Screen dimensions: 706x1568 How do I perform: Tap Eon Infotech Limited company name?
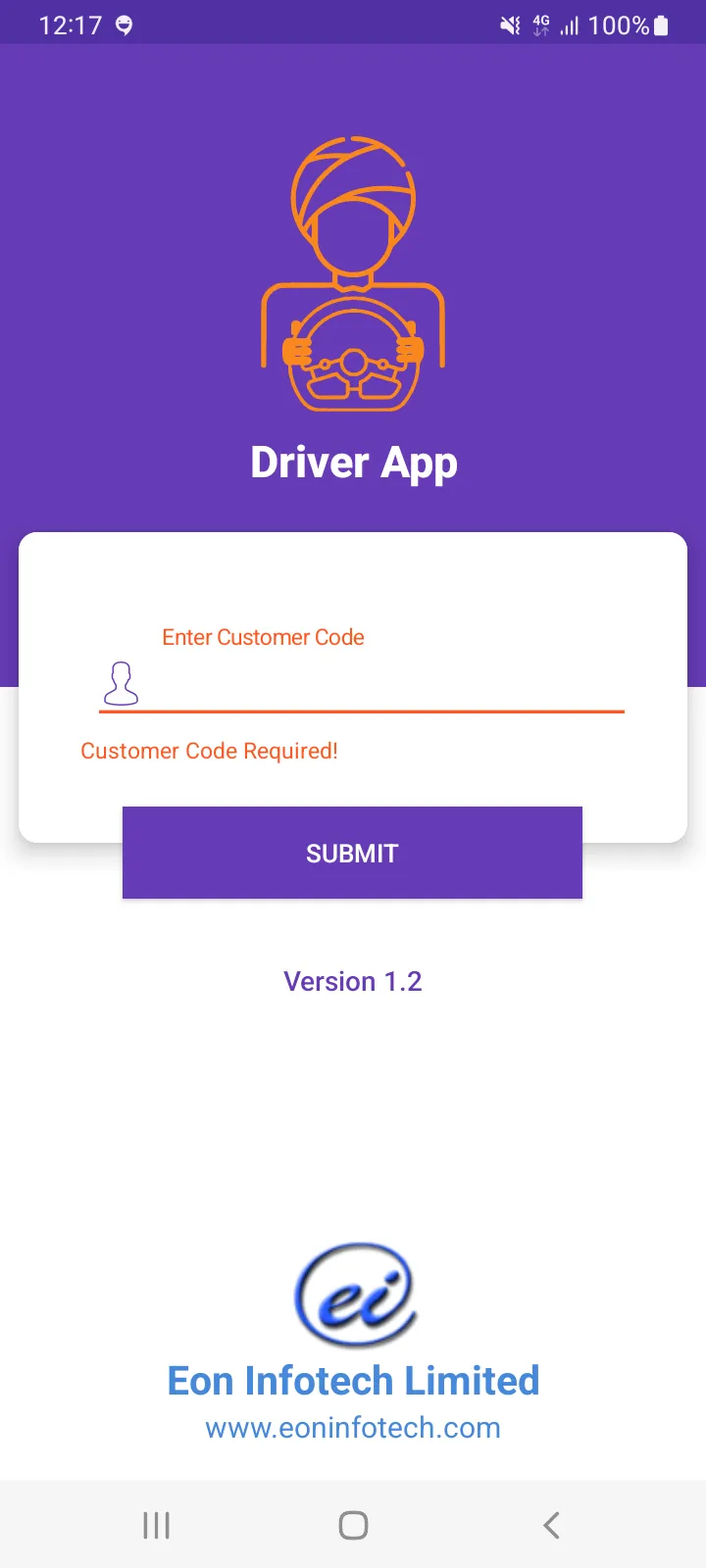pyautogui.click(x=353, y=1380)
